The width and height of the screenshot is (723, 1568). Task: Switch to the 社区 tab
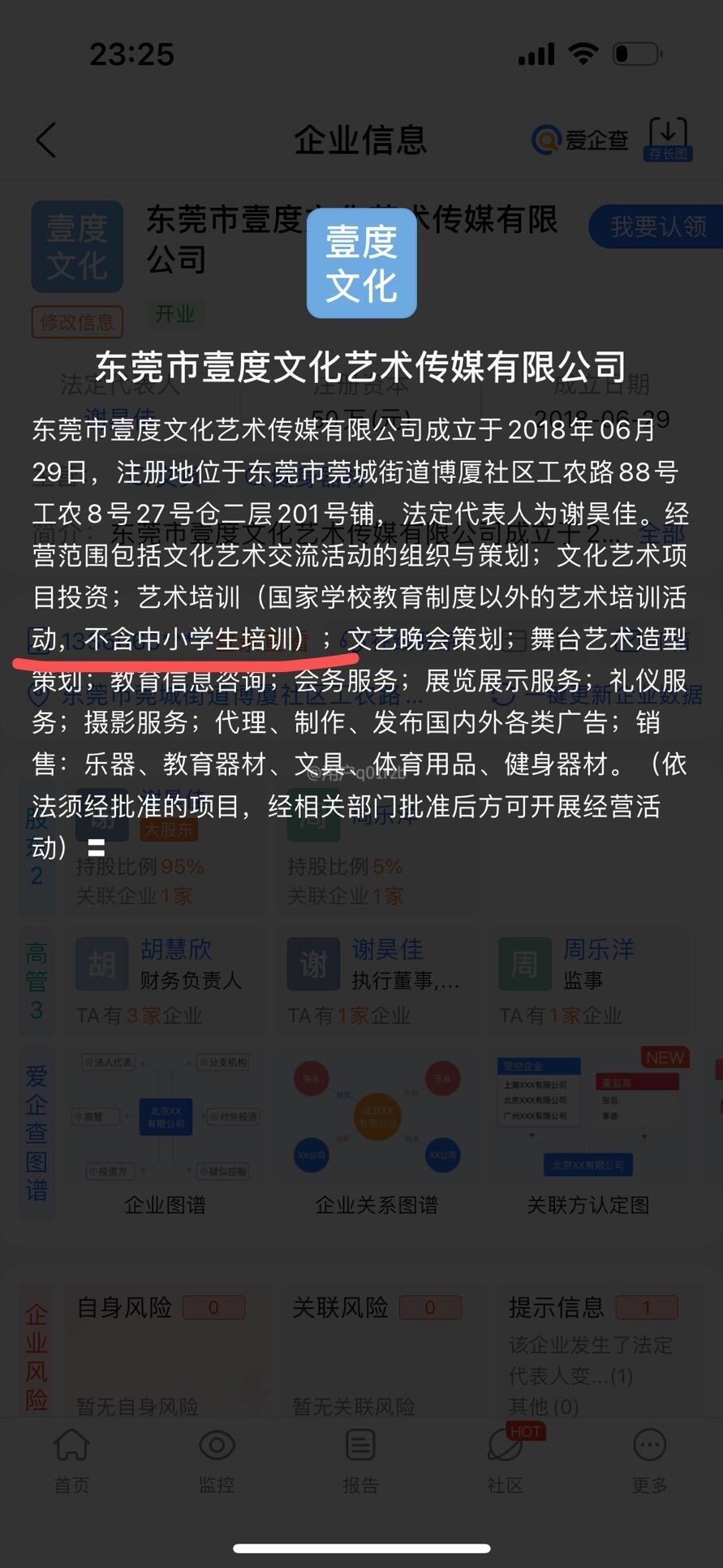505,1460
